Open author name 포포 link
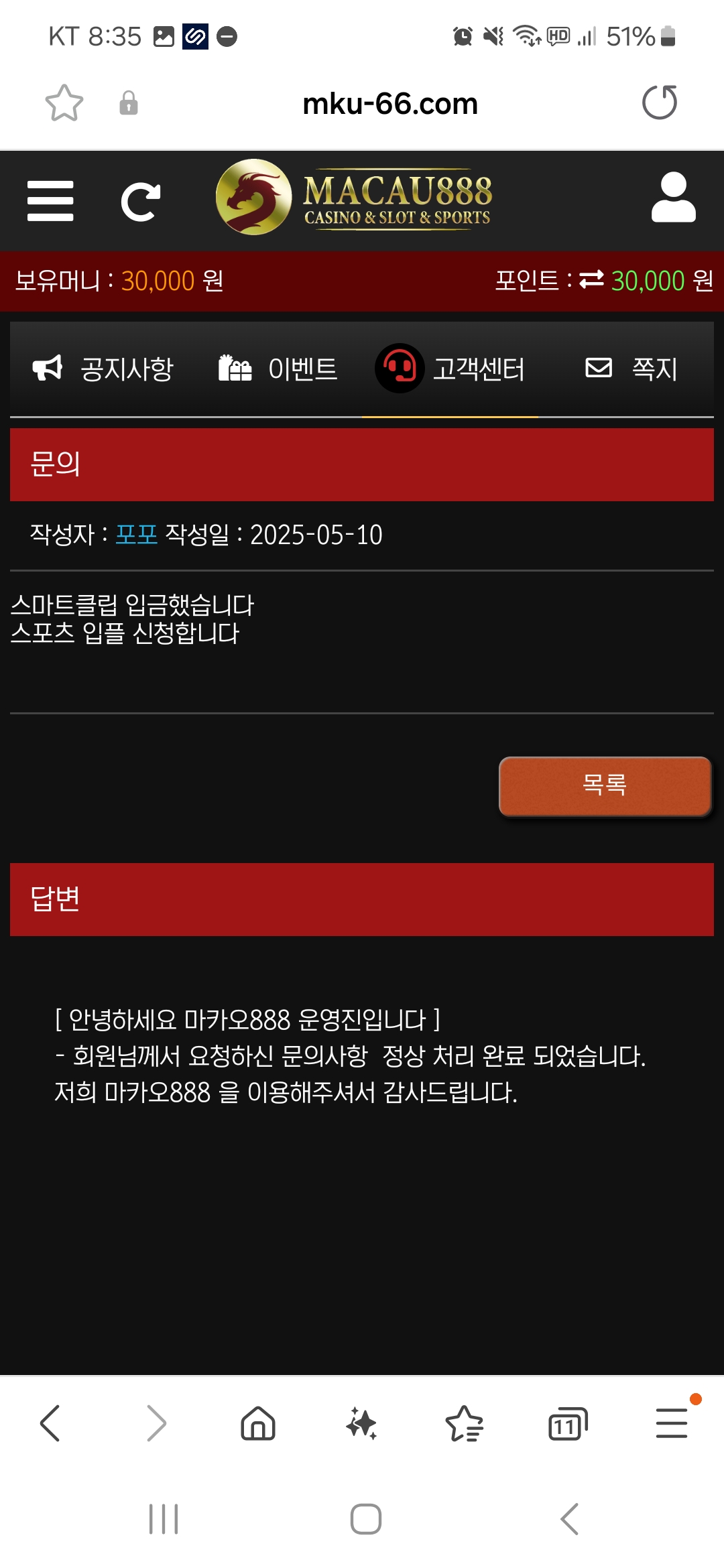Viewport: 724px width, 1568px height. [x=136, y=535]
